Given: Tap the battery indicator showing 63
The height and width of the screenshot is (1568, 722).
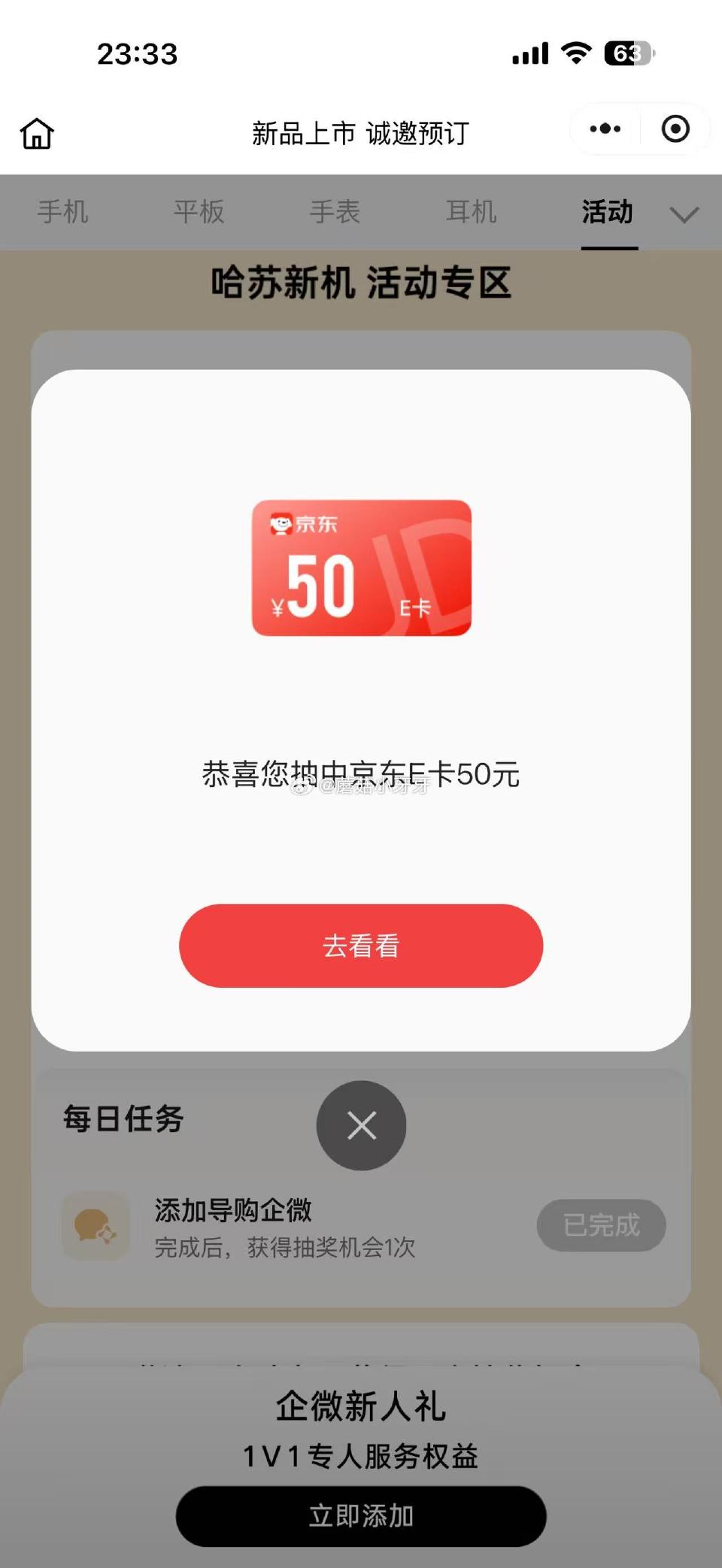Looking at the screenshot, I should coord(630,53).
